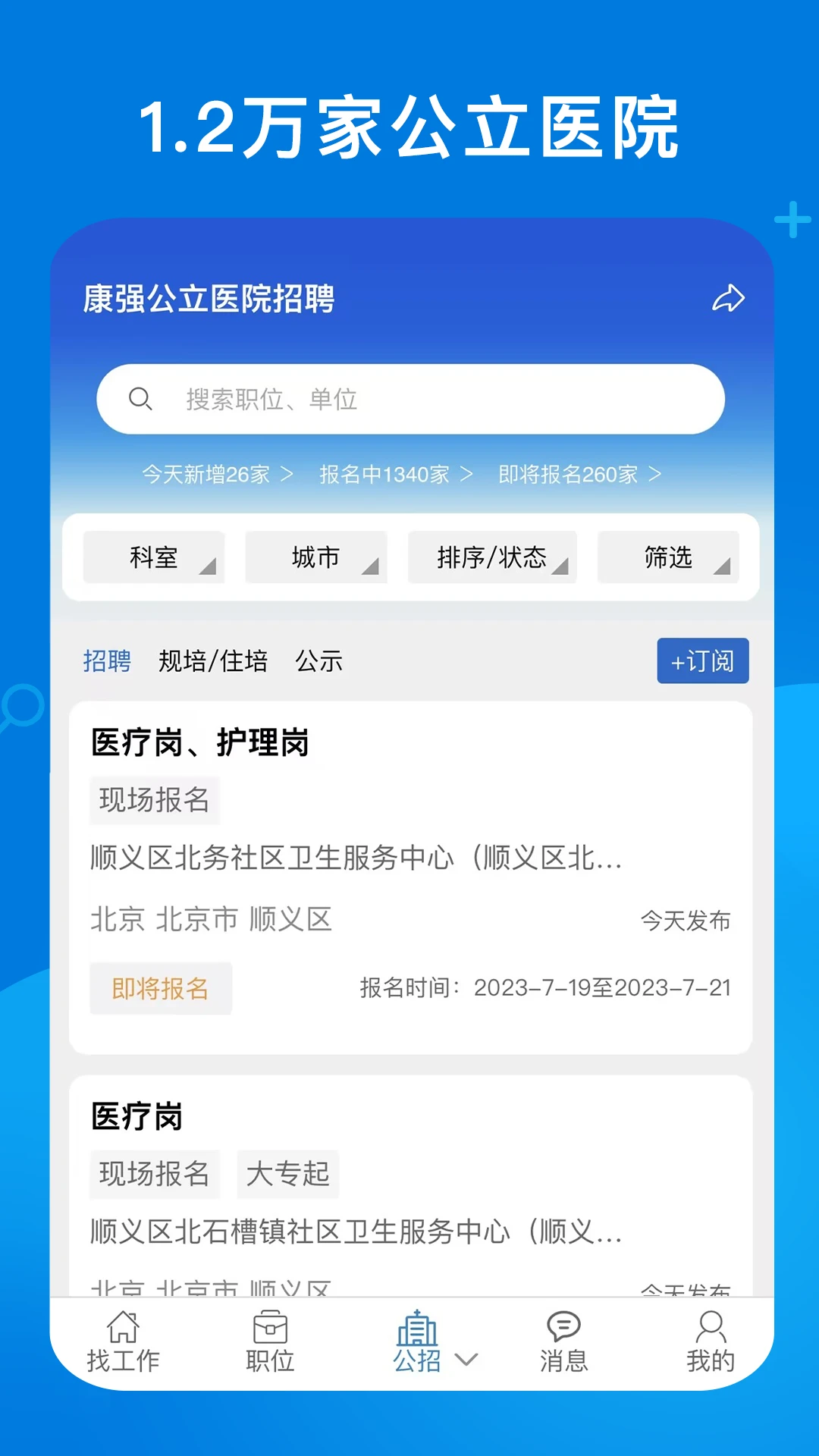Open the 找工作 tab icon
The width and height of the screenshot is (819, 1456).
(x=124, y=1338)
